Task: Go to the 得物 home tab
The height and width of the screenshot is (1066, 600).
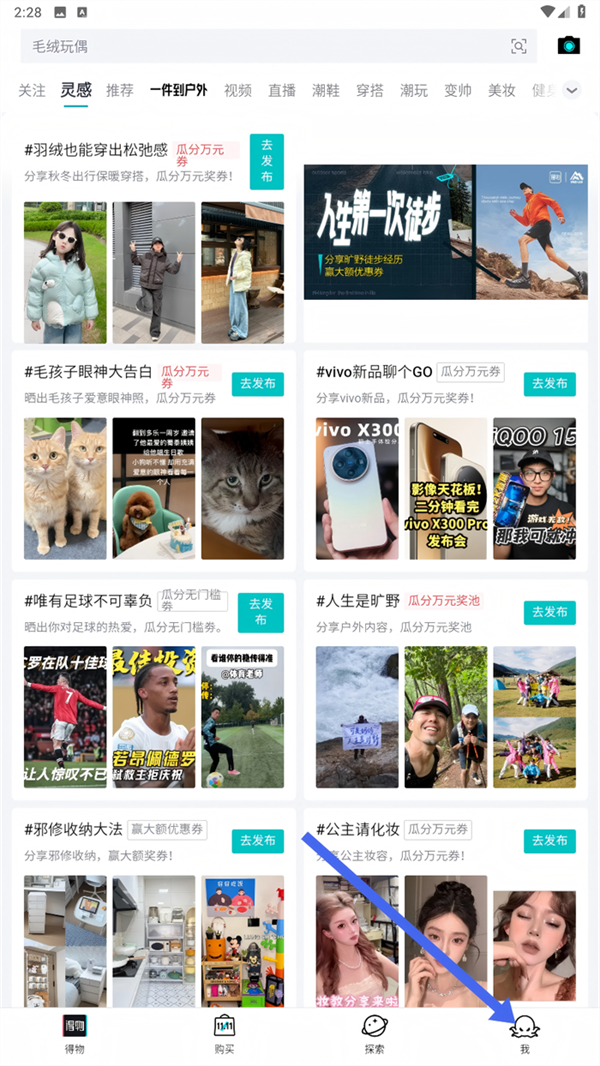Action: point(75,1034)
